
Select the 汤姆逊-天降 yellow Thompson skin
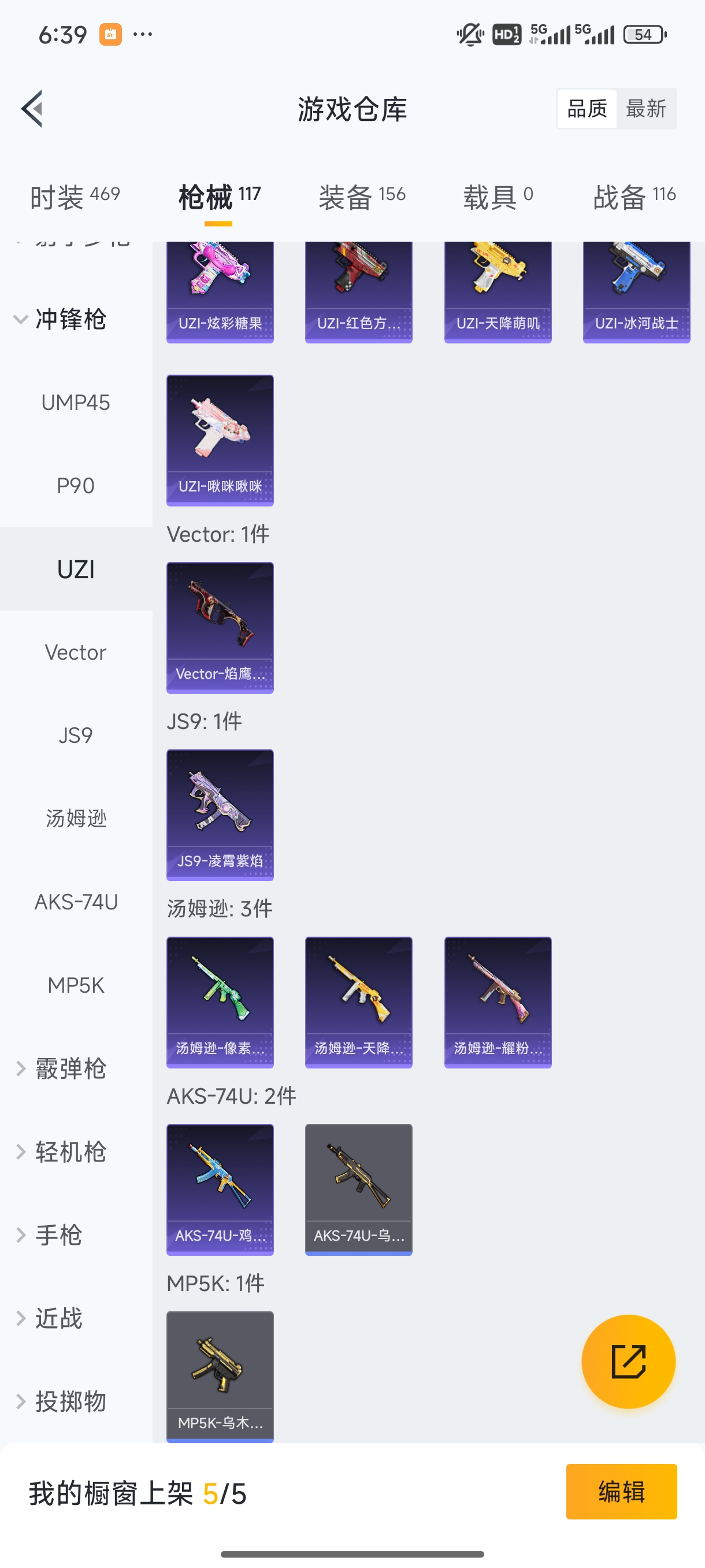(x=358, y=1001)
